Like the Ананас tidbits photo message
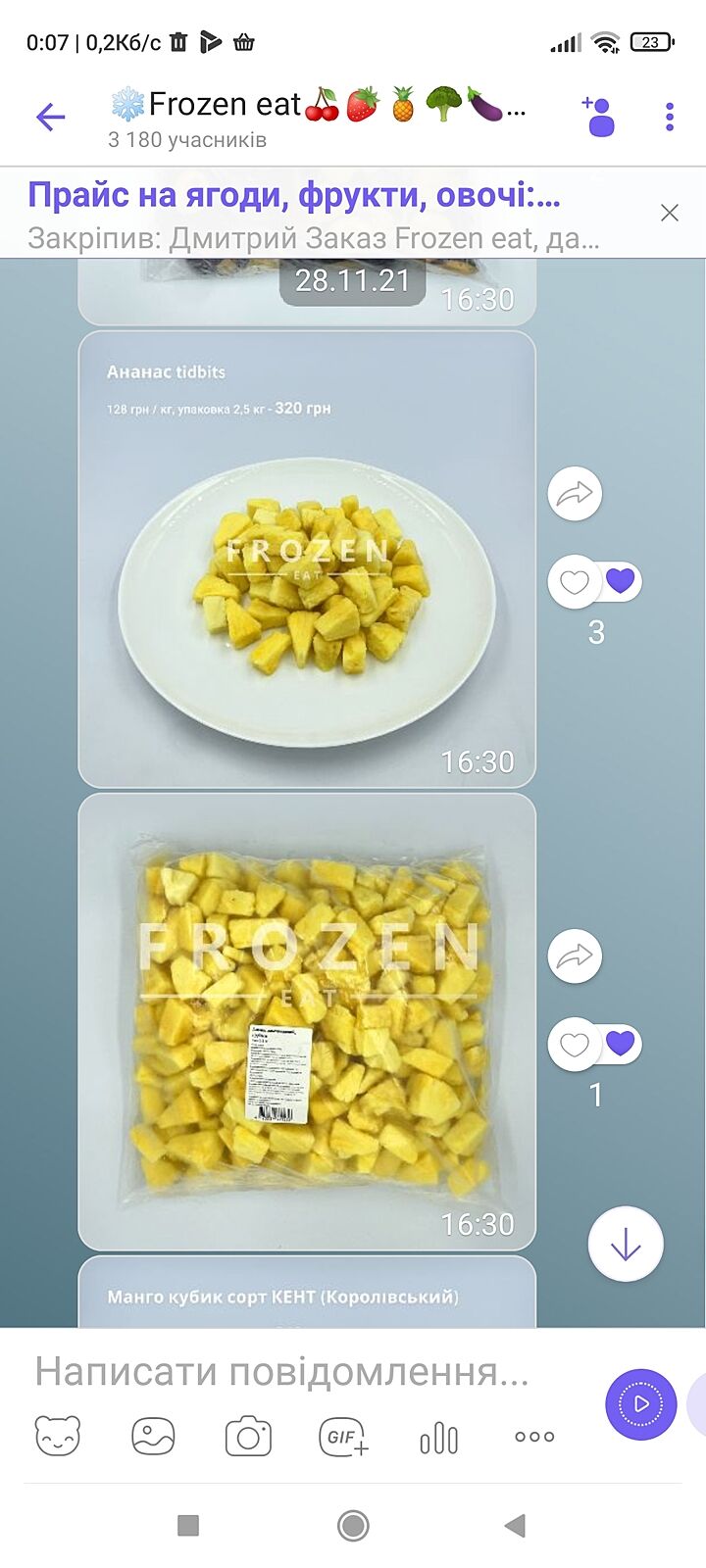The image size is (706, 1568). point(575,582)
